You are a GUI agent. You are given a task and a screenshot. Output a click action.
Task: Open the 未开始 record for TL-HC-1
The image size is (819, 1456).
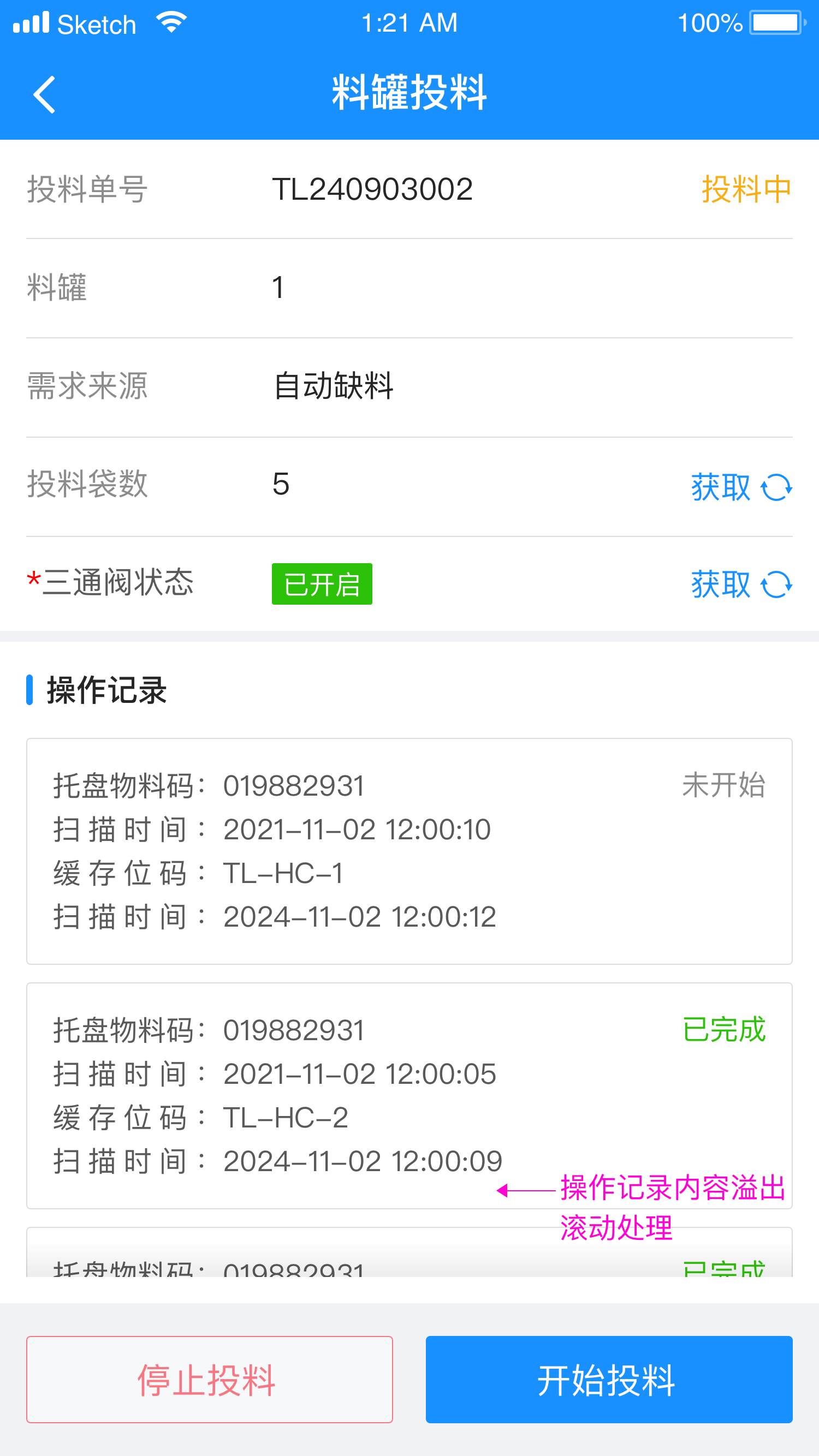coord(409,851)
